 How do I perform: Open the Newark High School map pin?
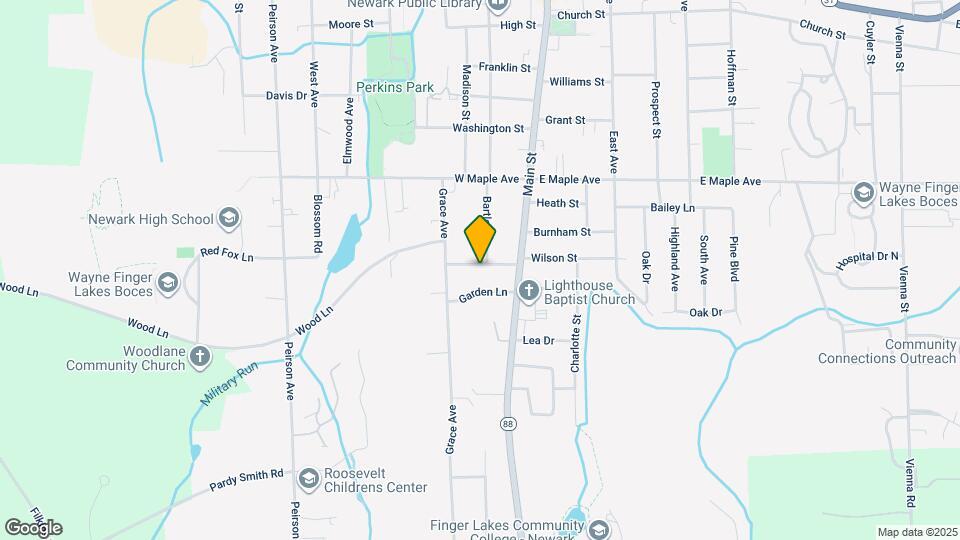tap(229, 219)
